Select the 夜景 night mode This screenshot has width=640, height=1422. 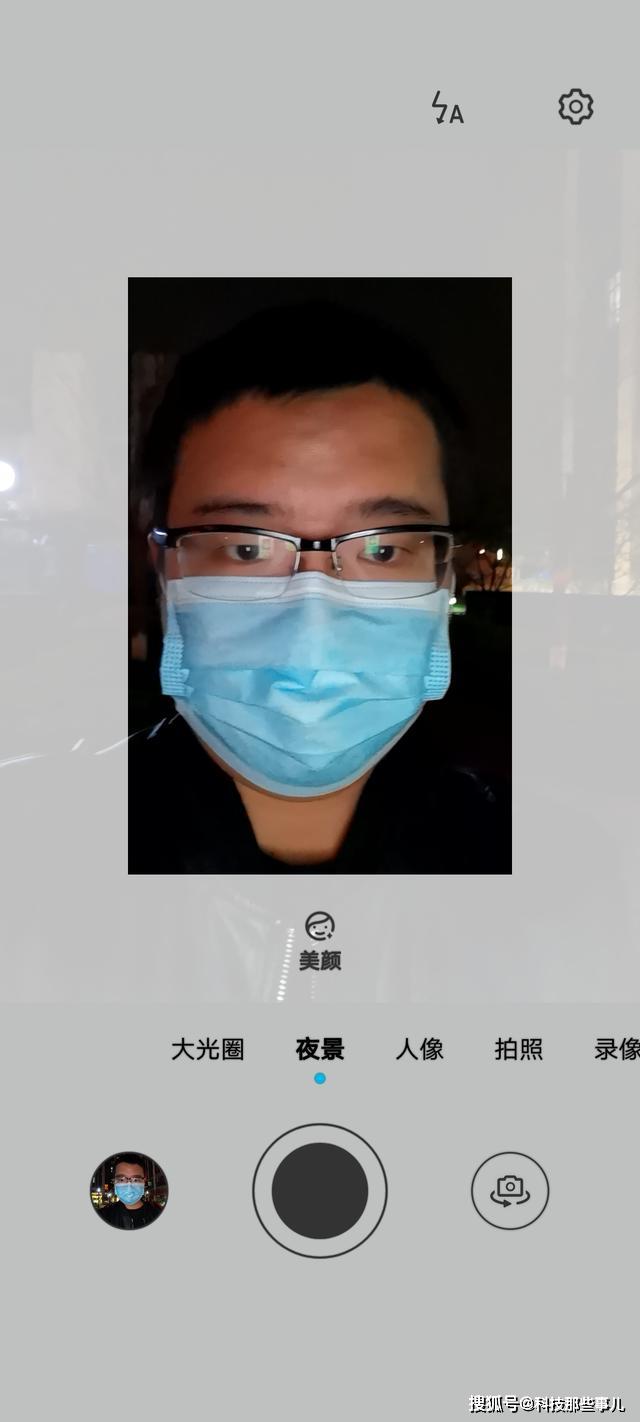pyautogui.click(x=320, y=1049)
